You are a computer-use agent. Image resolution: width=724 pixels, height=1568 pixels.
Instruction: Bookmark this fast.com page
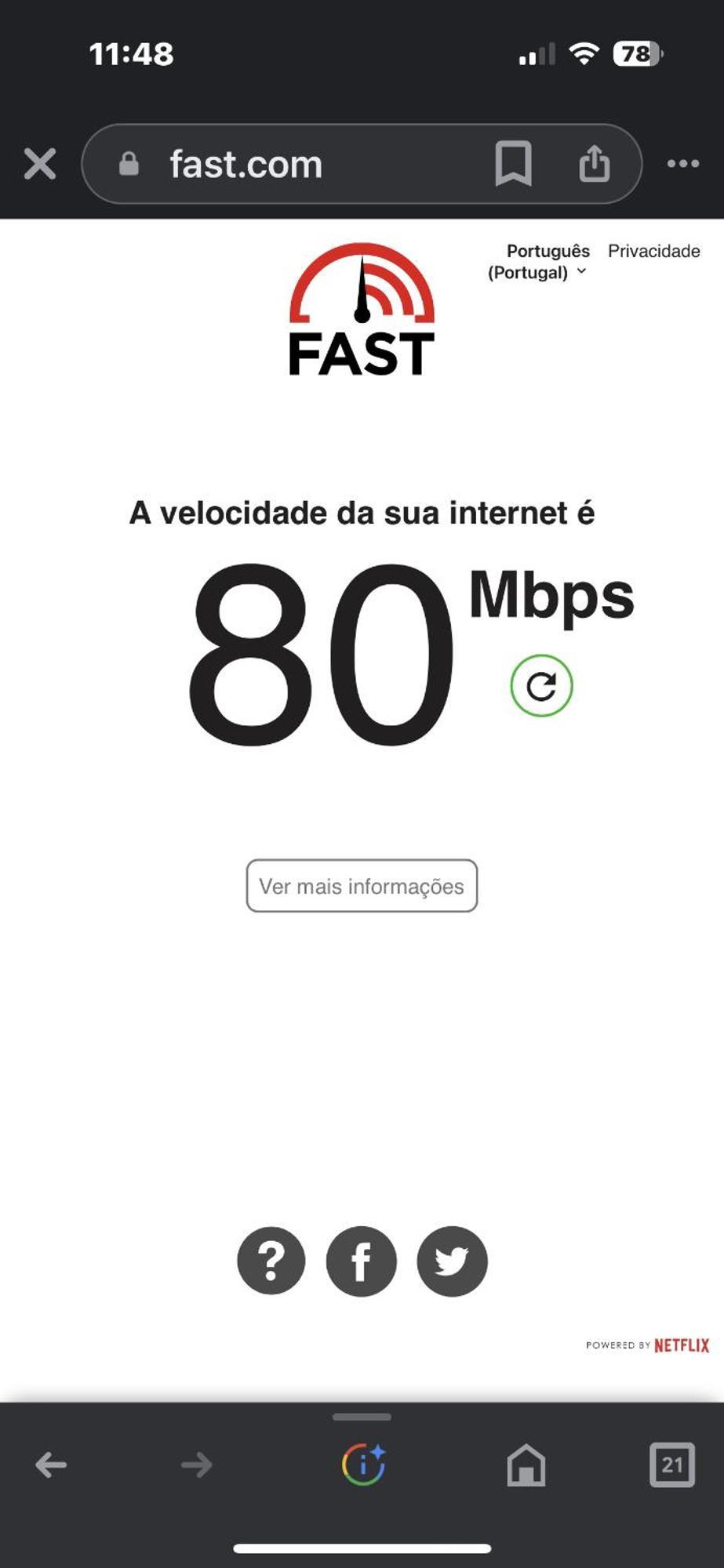[x=513, y=164]
